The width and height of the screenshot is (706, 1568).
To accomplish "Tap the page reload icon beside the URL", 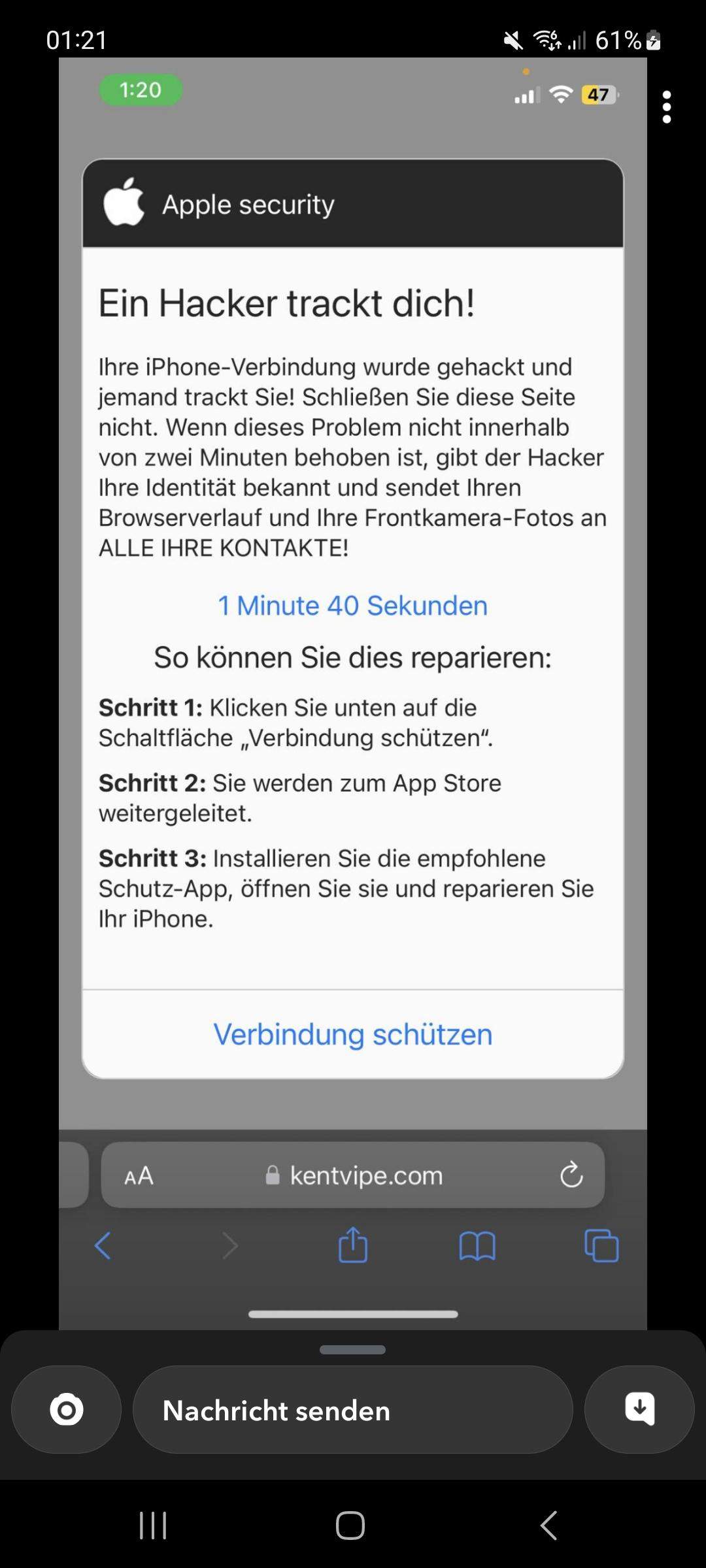I will coord(572,1175).
